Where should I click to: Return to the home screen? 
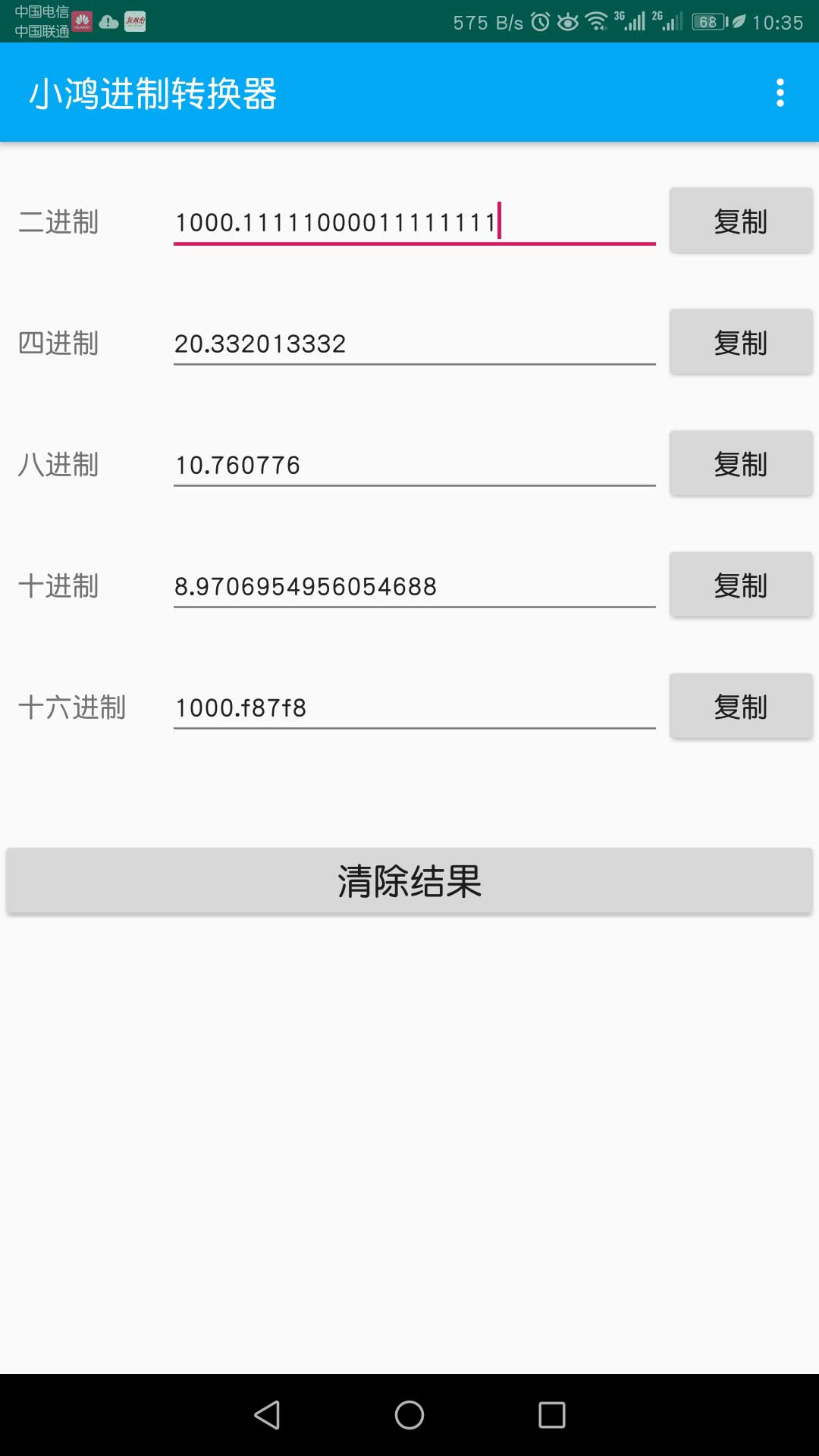[x=409, y=1415]
